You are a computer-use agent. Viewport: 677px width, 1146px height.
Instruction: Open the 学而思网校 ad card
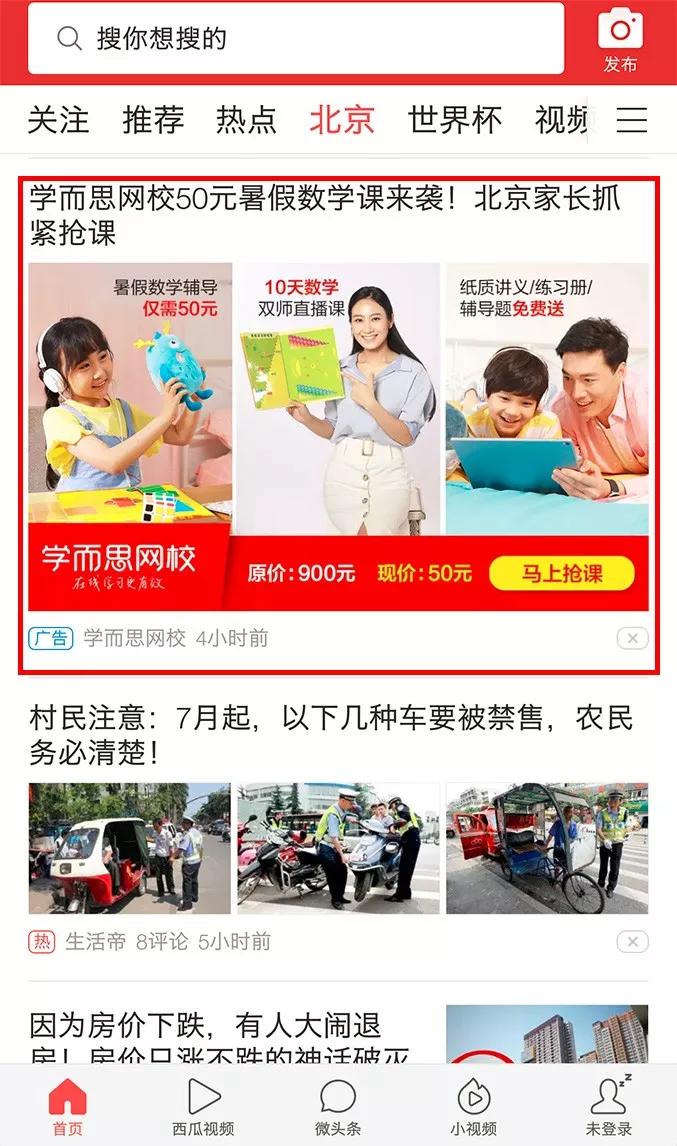[338, 435]
